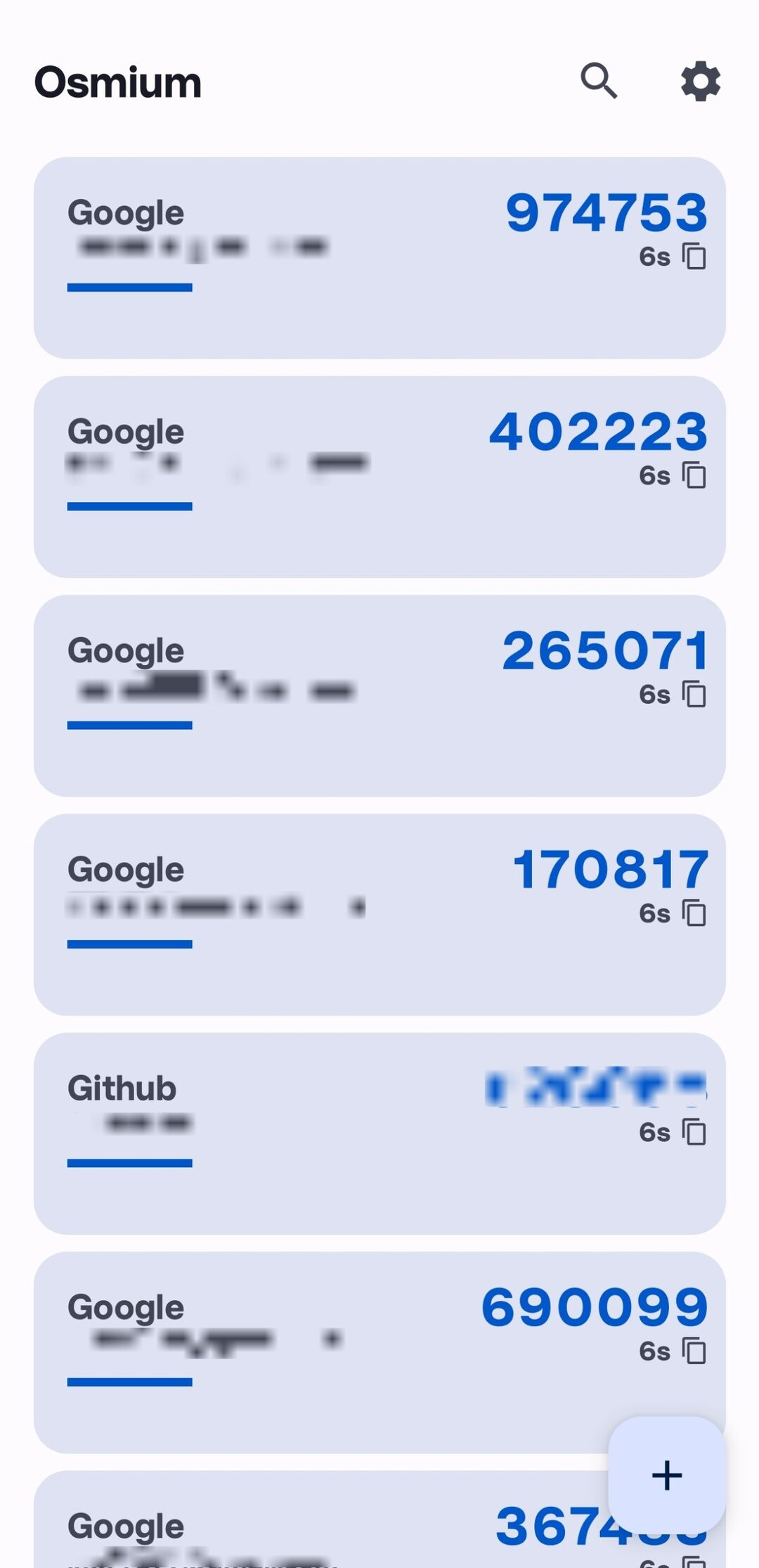Copy the code 170817

694,913
